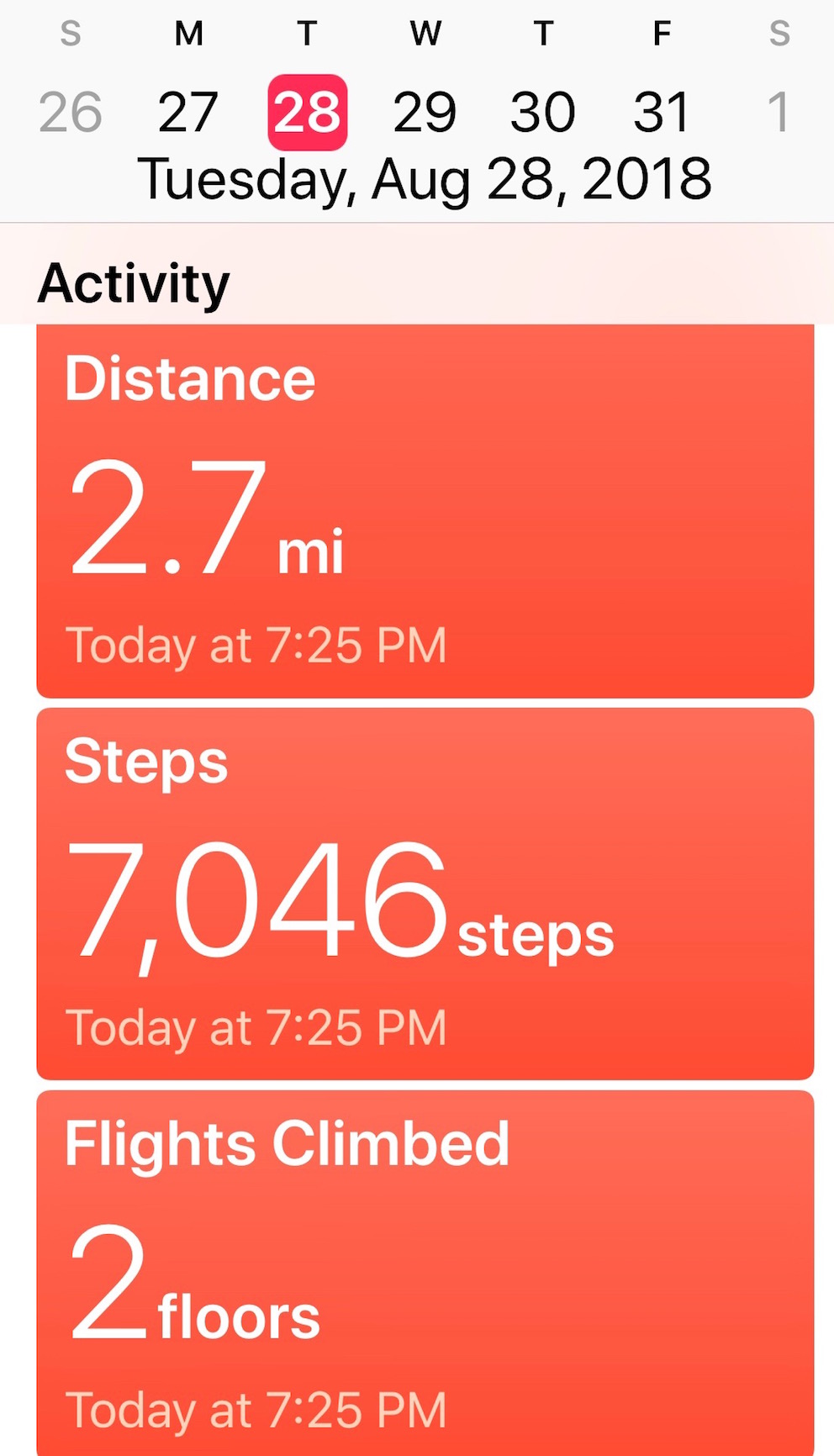834x1456 pixels.
Task: View Flights Climbed details
Action: click(x=425, y=1273)
